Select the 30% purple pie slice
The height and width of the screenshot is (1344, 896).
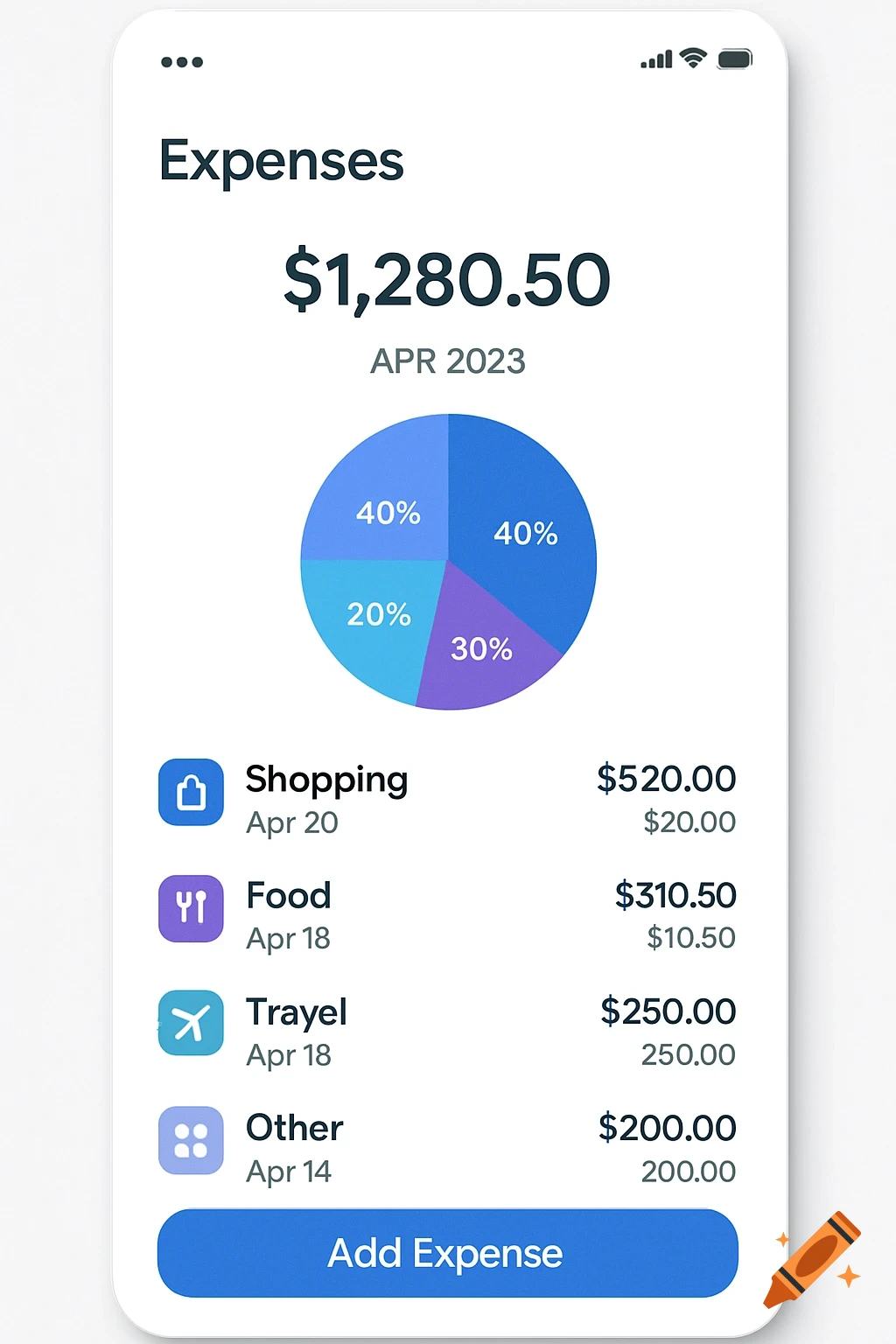point(482,649)
